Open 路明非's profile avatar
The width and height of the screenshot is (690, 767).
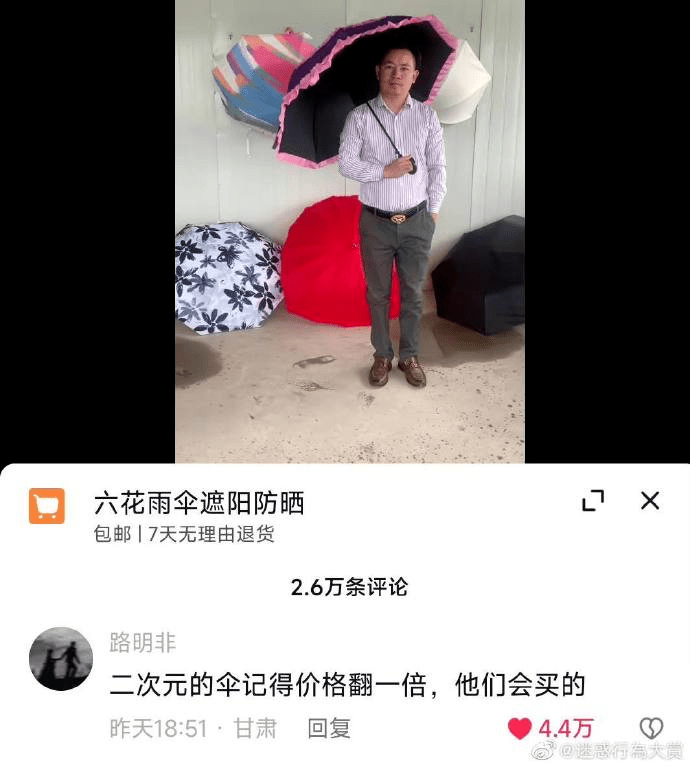61,659
